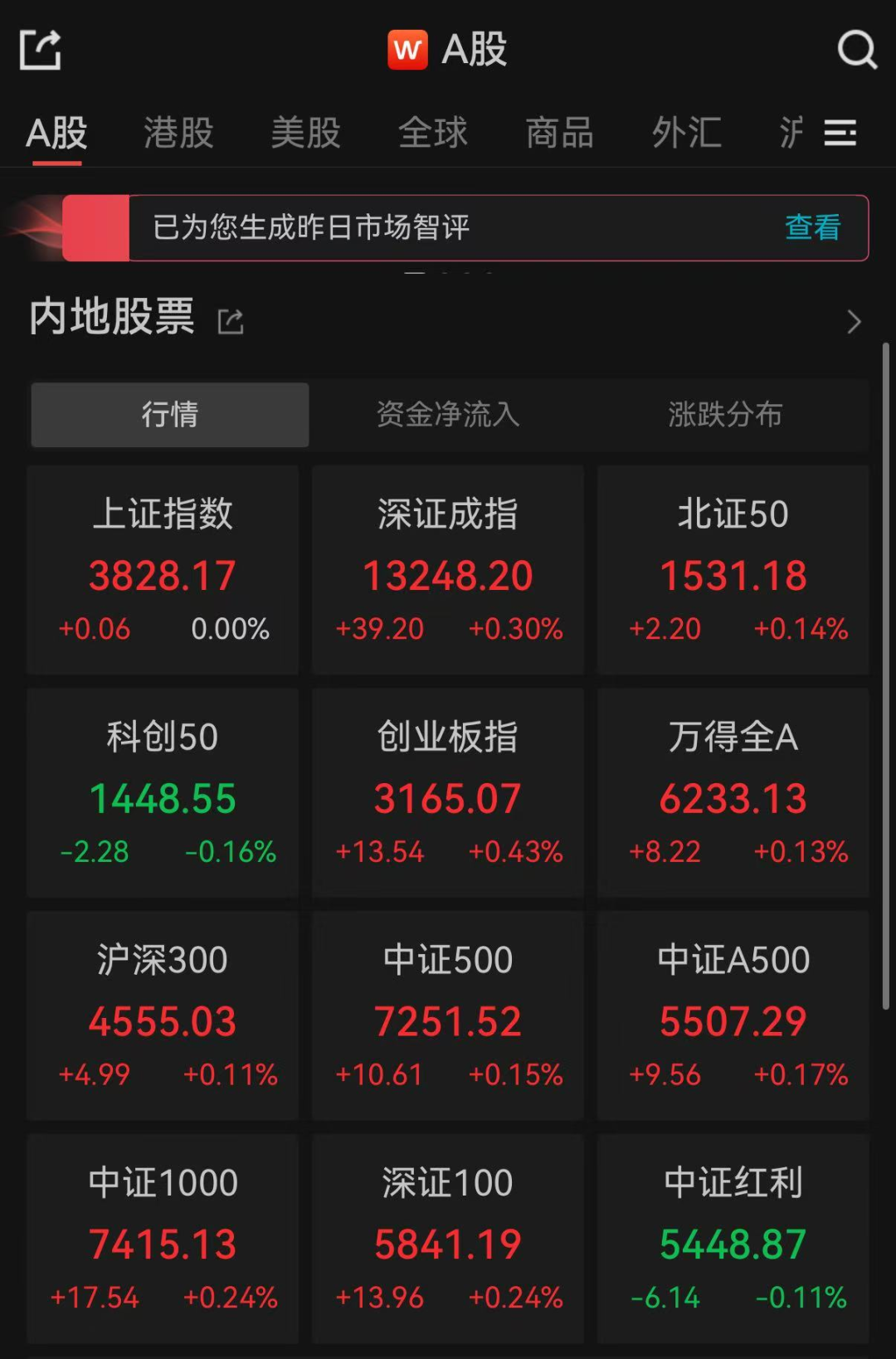The width and height of the screenshot is (896, 1359).
Task: Switch to the 美股 tab
Action: point(305,133)
